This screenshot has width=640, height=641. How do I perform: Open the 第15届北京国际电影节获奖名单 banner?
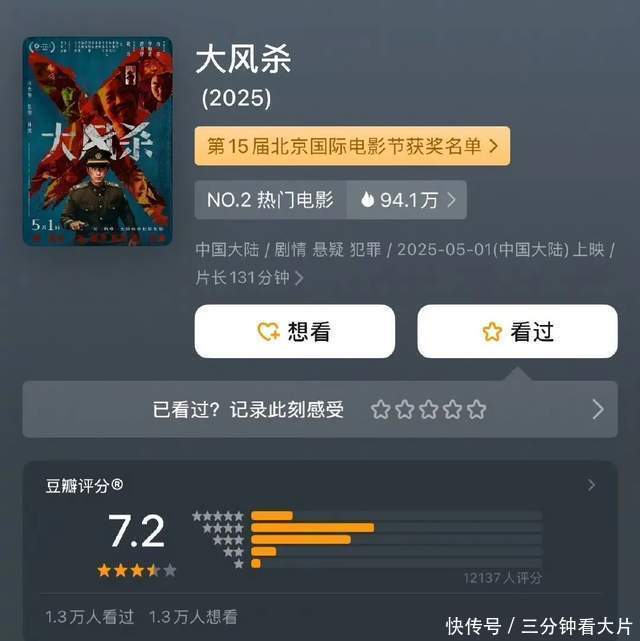pyautogui.click(x=352, y=146)
